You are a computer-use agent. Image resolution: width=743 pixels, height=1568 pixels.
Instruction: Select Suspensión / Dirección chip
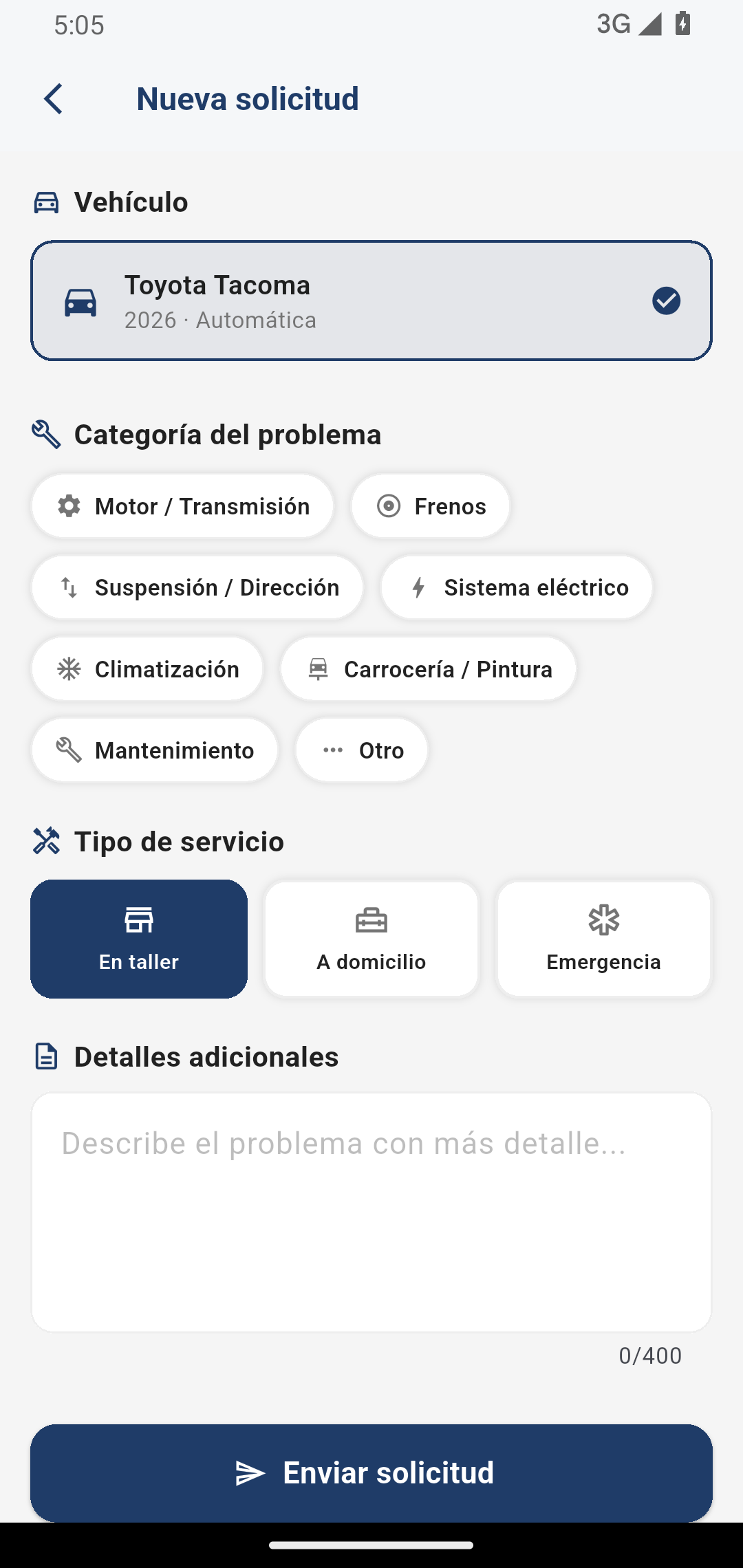197,587
